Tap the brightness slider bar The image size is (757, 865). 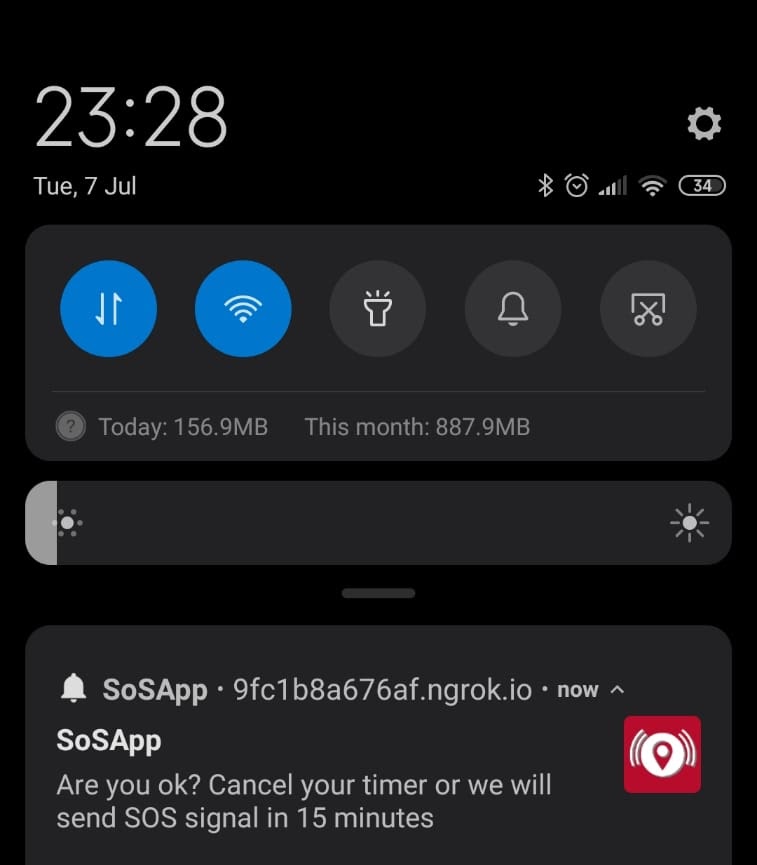[378, 523]
